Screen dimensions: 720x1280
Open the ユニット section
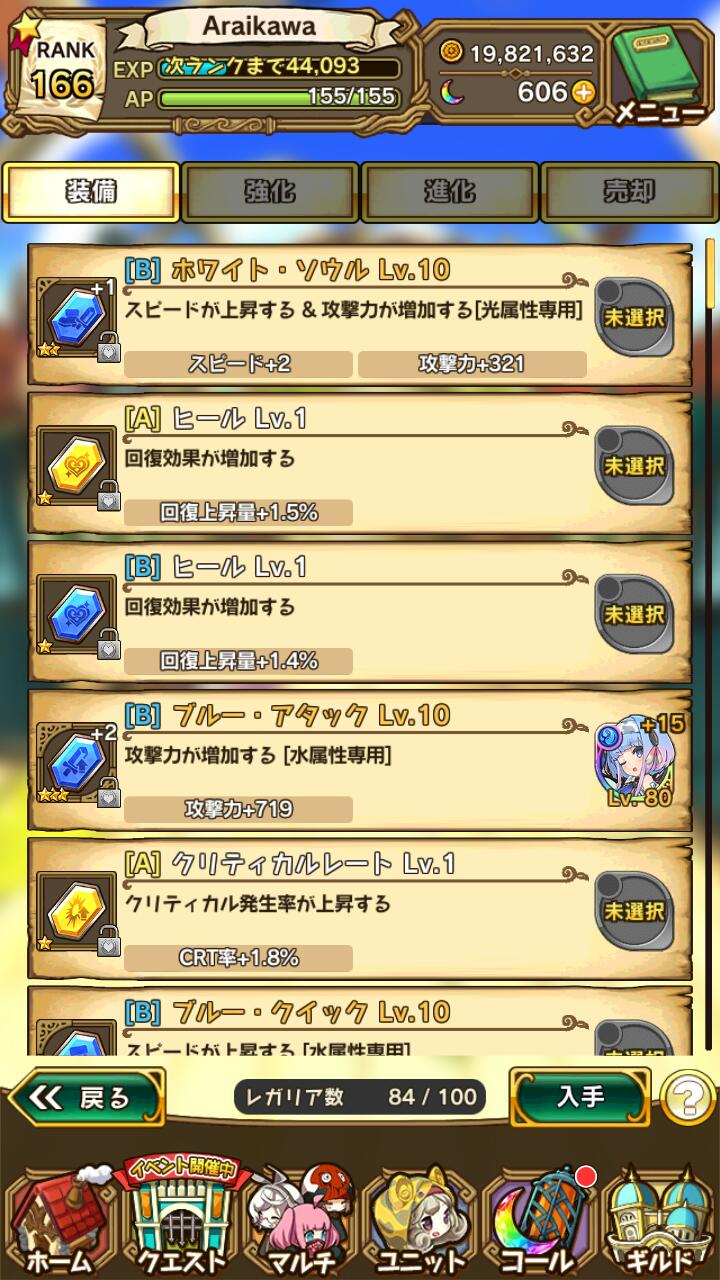coord(420,1220)
